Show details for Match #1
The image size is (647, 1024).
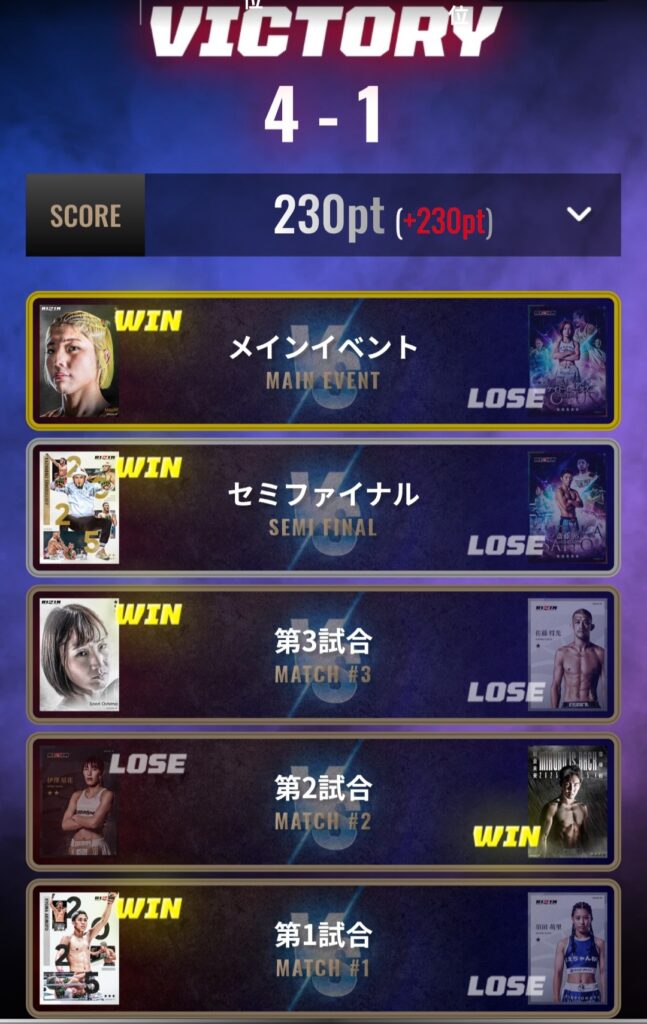[323, 948]
